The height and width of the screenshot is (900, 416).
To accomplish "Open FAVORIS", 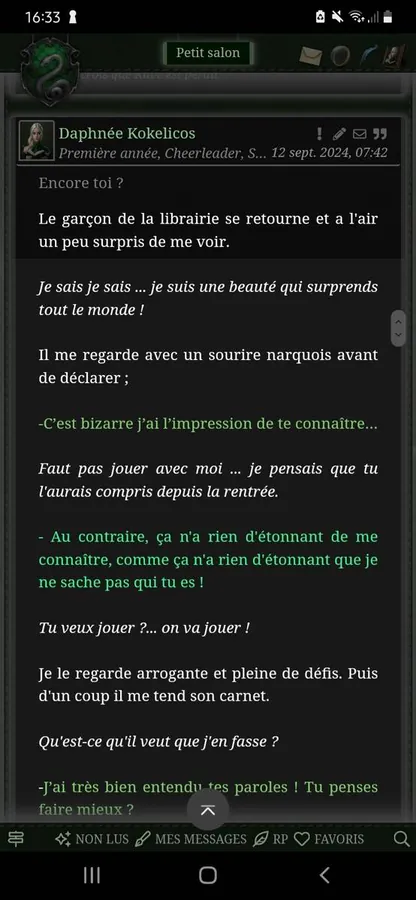I will tap(329, 839).
